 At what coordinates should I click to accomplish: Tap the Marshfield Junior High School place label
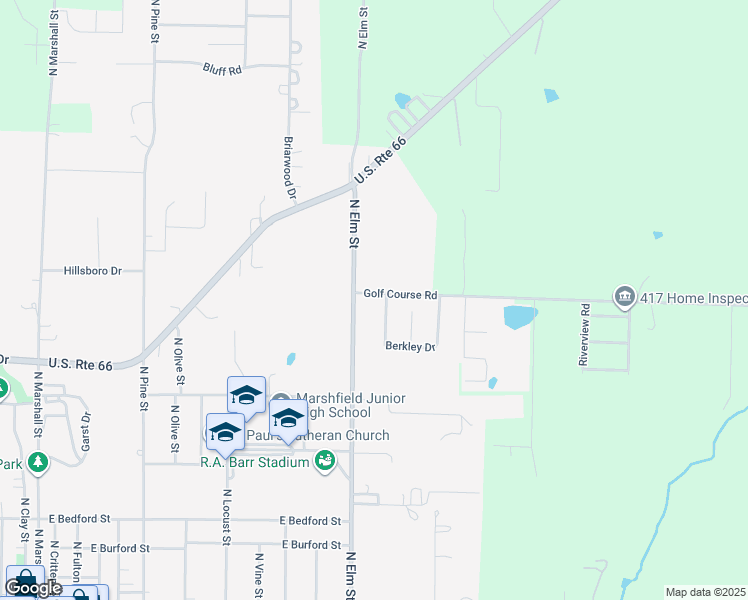[351, 405]
